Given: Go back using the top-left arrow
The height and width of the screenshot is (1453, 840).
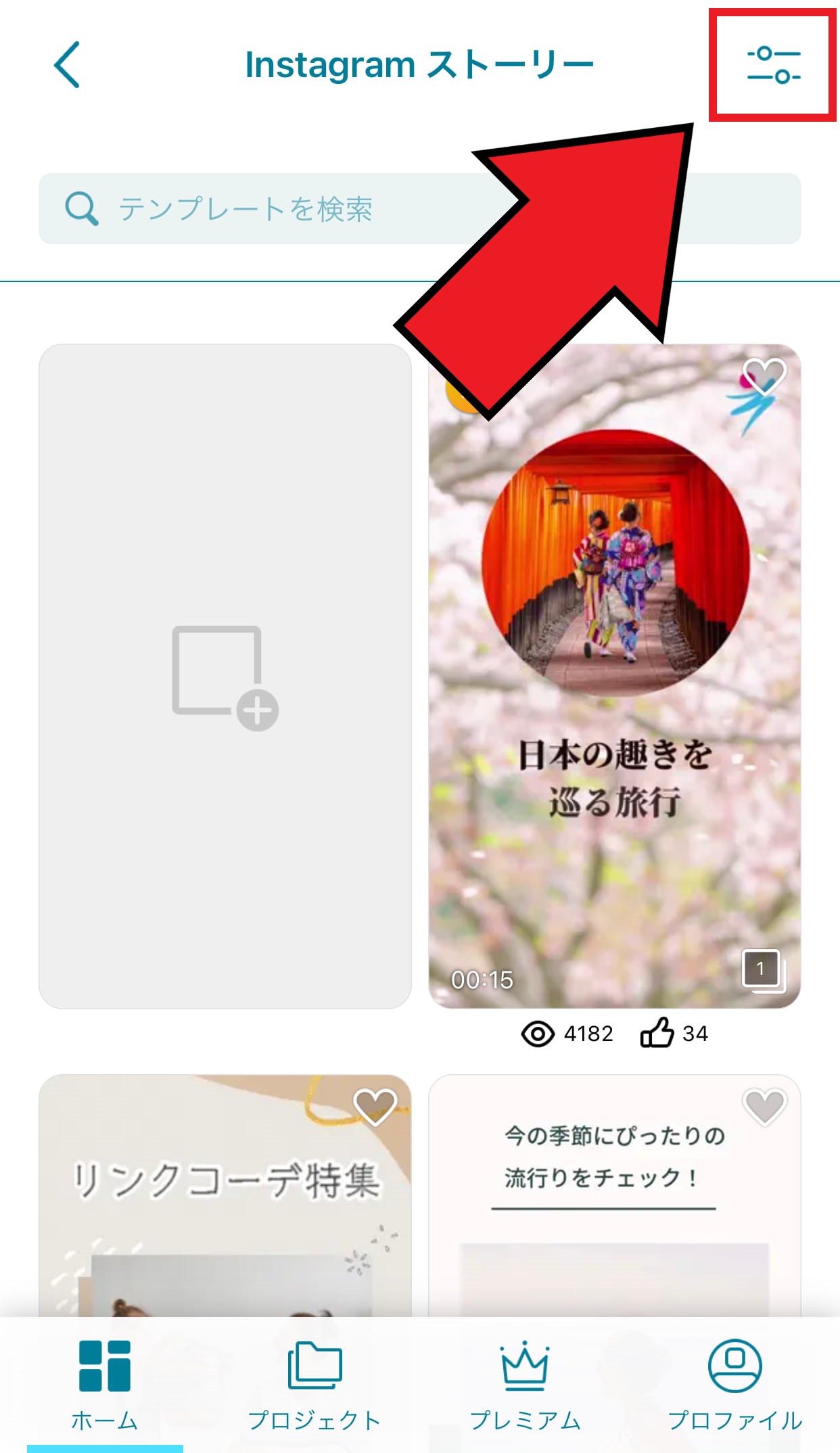Looking at the screenshot, I should 67,65.
